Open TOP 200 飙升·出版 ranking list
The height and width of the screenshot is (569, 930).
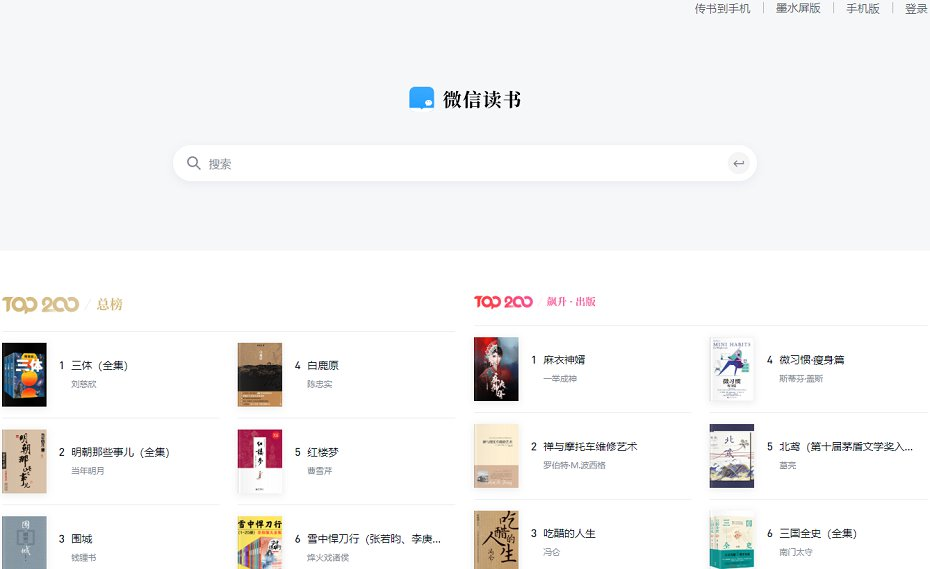pos(534,301)
